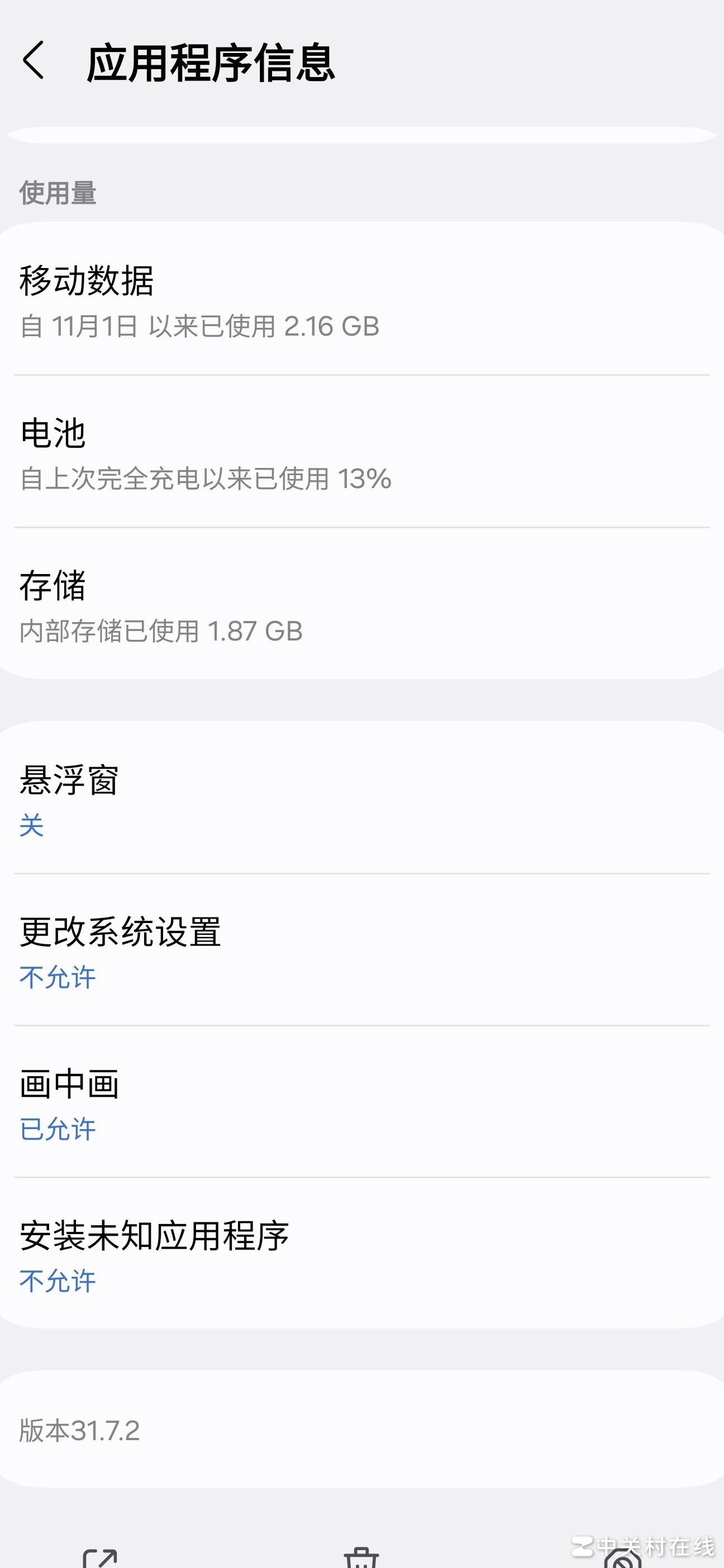Launch the app with the open icon
This screenshot has height=1568, width=724.
click(100, 1557)
